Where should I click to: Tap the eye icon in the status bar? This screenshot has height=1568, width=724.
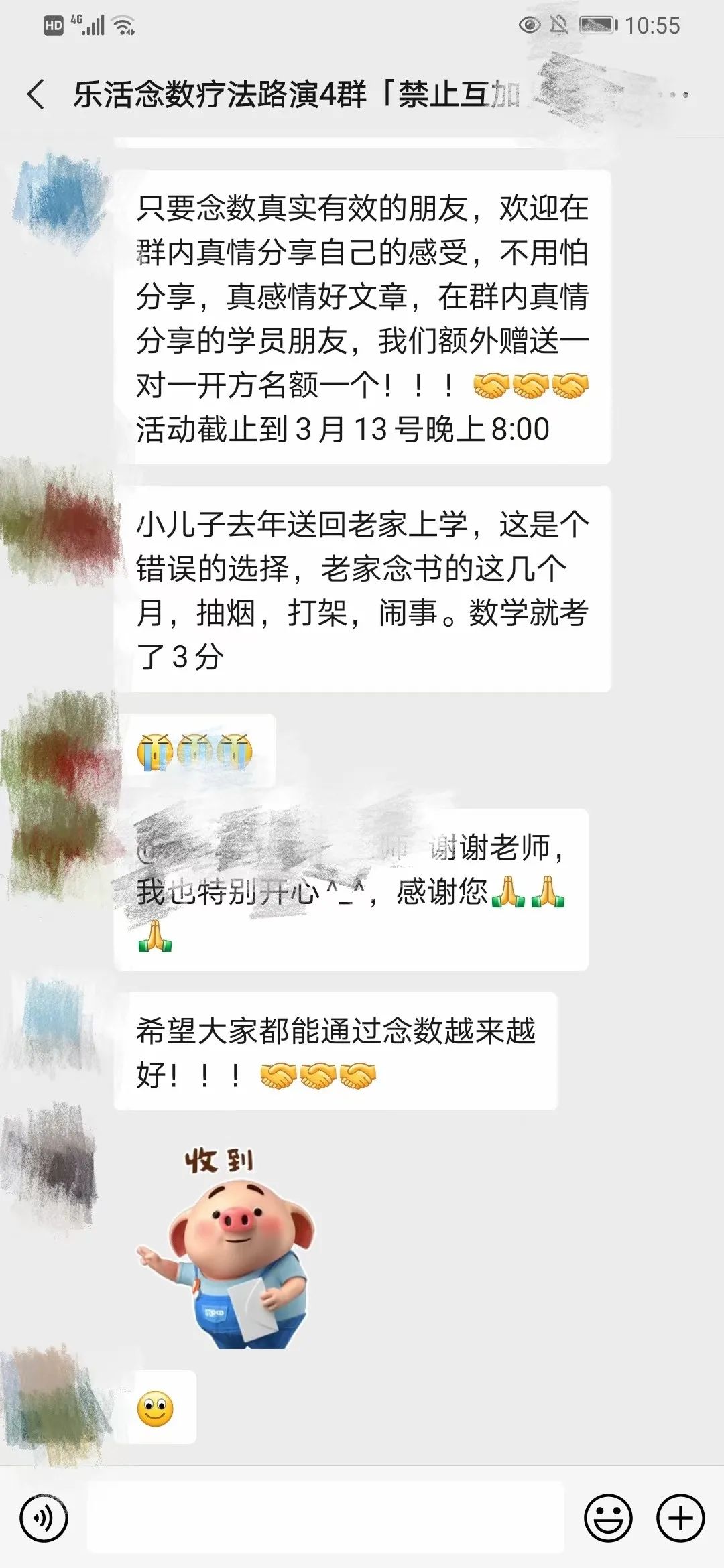click(x=532, y=26)
